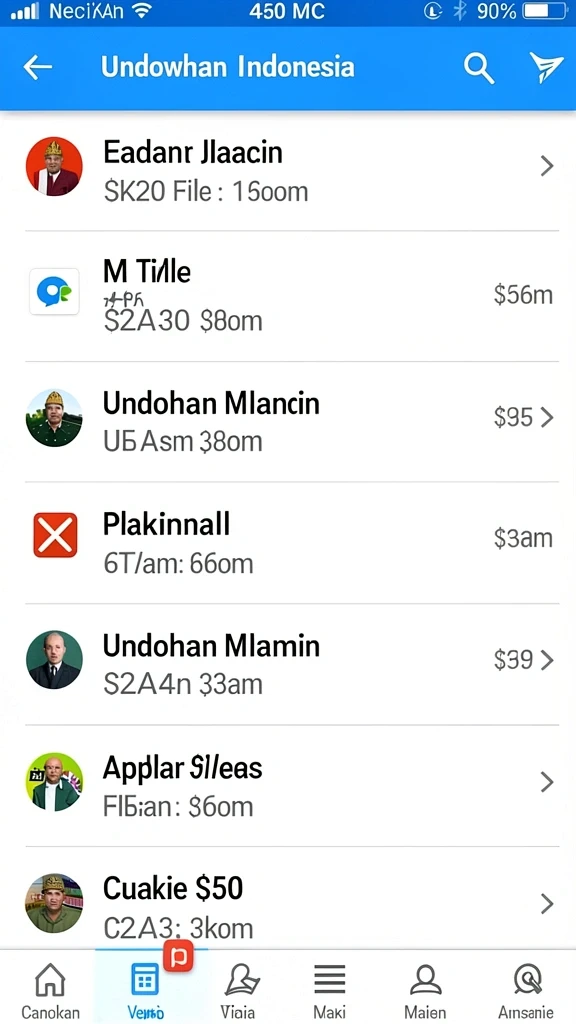The image size is (576, 1024).
Task: Open the M Tille row
Action: click(x=288, y=296)
